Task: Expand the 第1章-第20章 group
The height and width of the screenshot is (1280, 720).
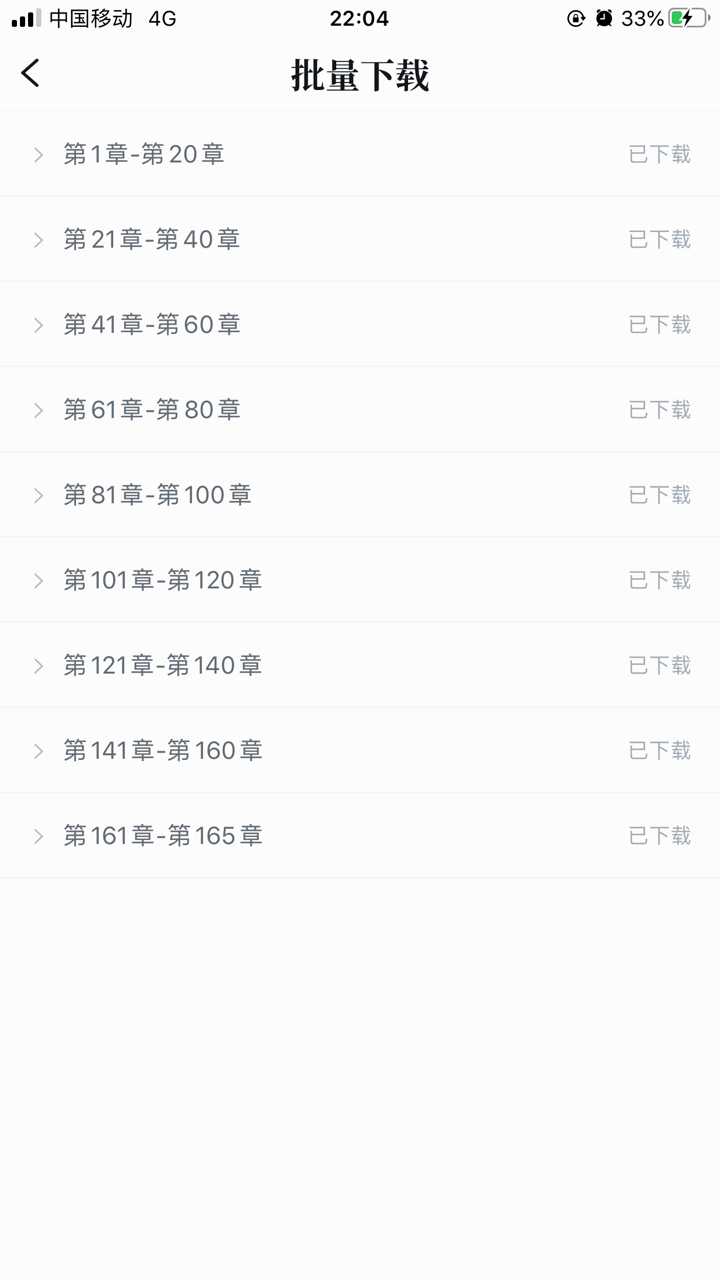Action: (x=360, y=154)
